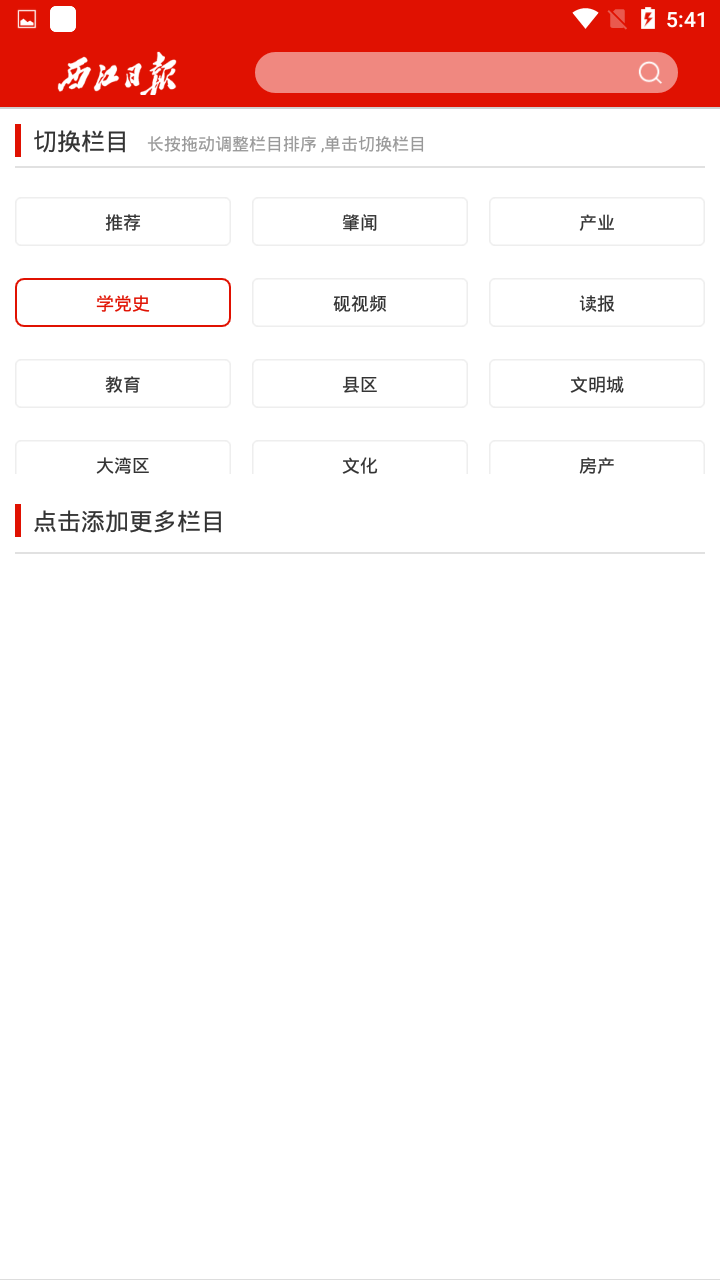Deselect the highlighted 学党史 channel

pyautogui.click(x=122, y=302)
